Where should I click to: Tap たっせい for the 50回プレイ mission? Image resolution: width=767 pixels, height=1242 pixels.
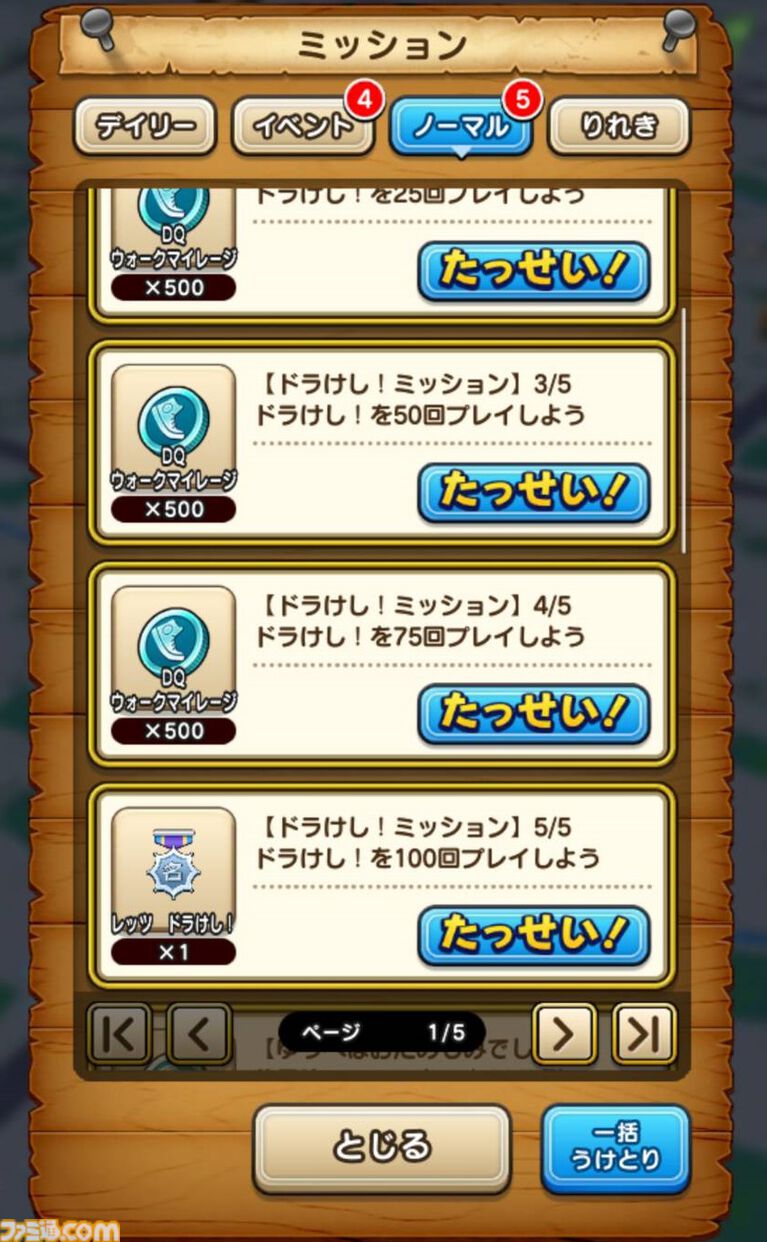click(x=533, y=493)
